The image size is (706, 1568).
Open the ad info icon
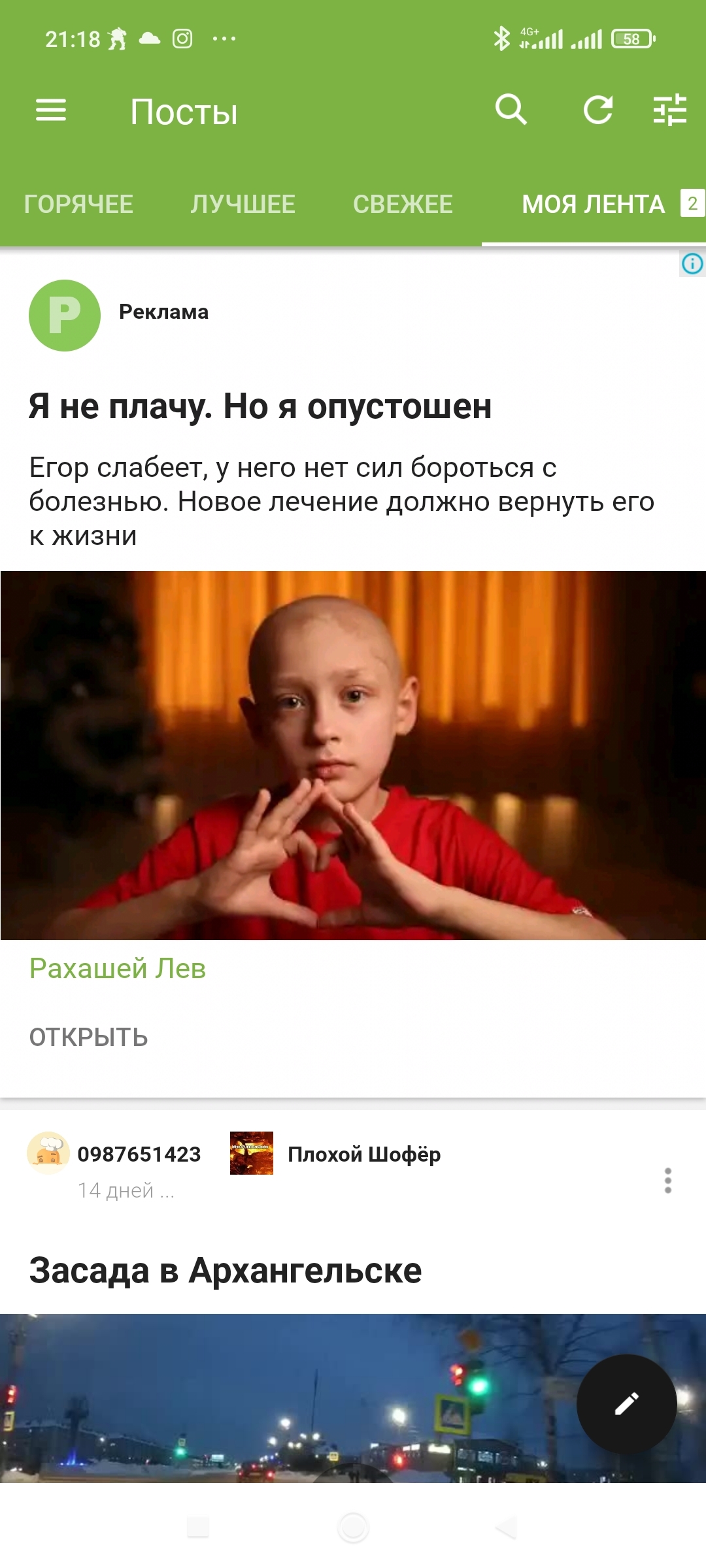[x=692, y=264]
